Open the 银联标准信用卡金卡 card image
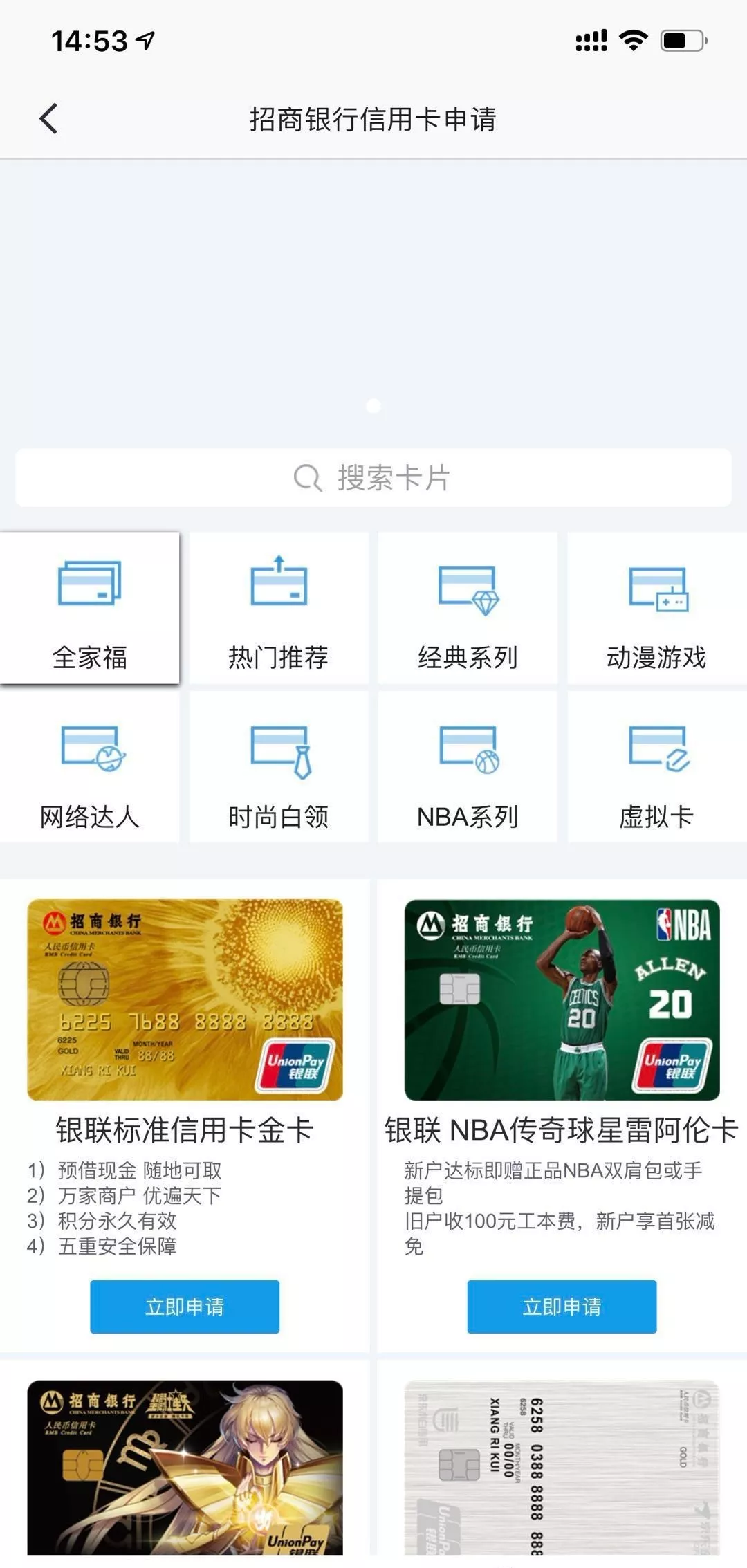Viewport: 747px width, 1568px height. point(185,999)
